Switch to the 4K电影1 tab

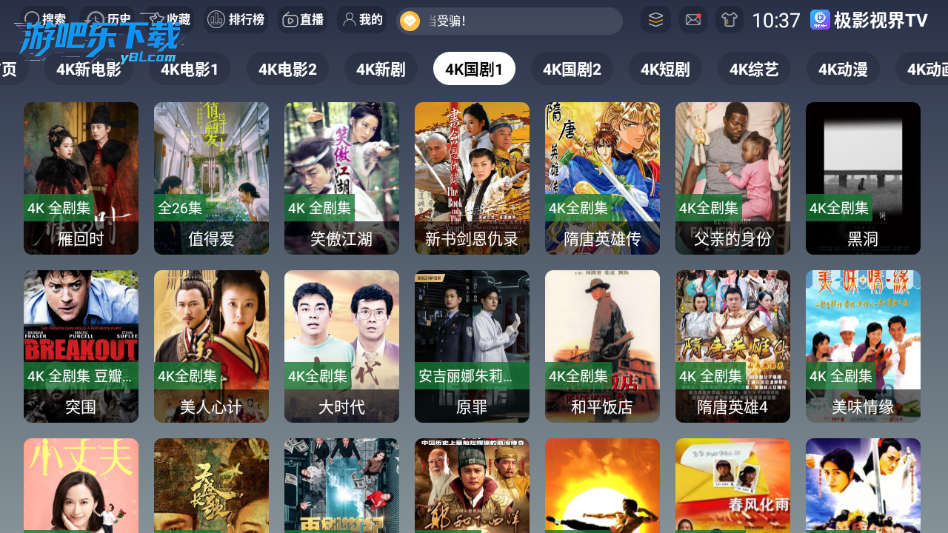[x=188, y=69]
